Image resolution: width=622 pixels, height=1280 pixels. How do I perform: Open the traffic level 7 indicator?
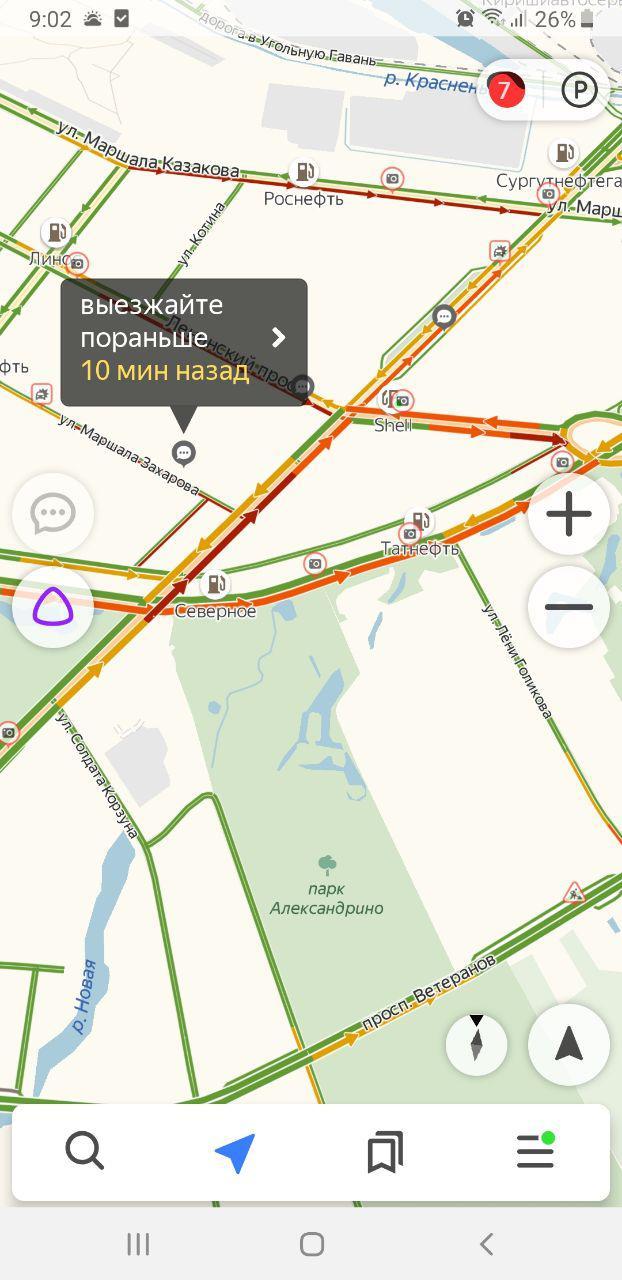point(505,90)
